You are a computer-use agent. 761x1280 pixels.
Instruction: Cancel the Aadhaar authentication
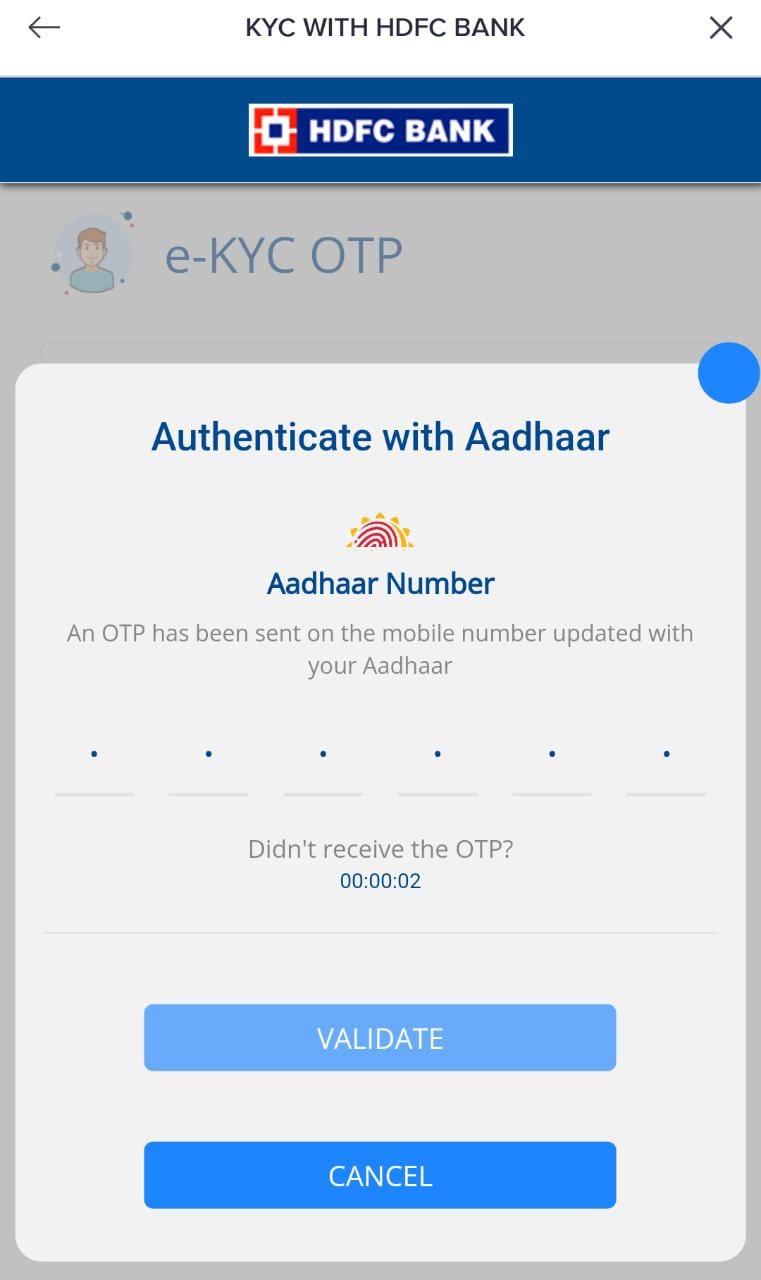(380, 1175)
